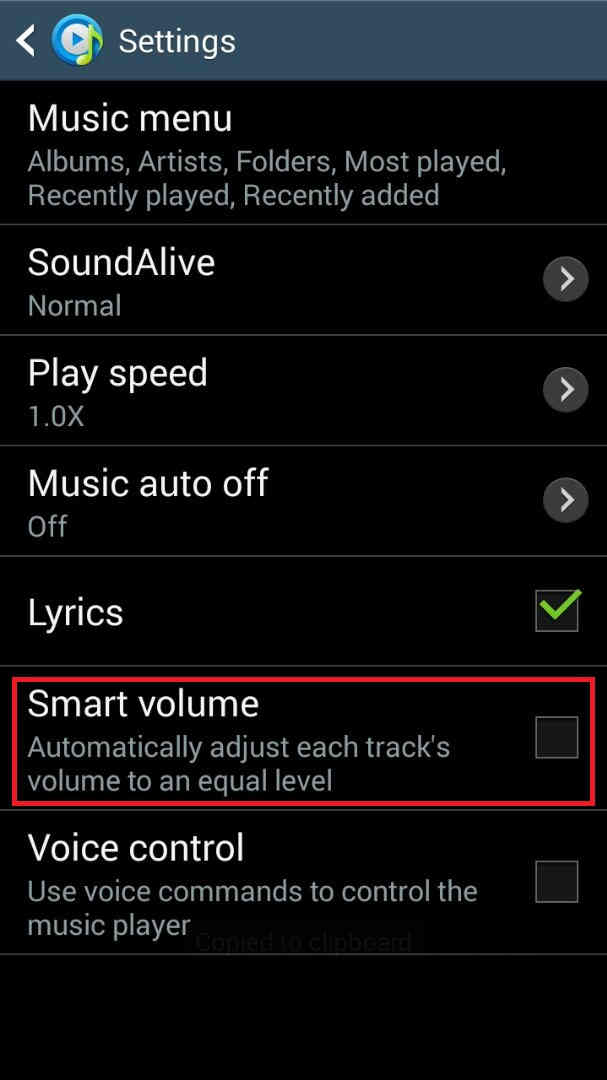Open SoundAlive settings
Image resolution: width=607 pixels, height=1080 pixels.
(x=303, y=280)
